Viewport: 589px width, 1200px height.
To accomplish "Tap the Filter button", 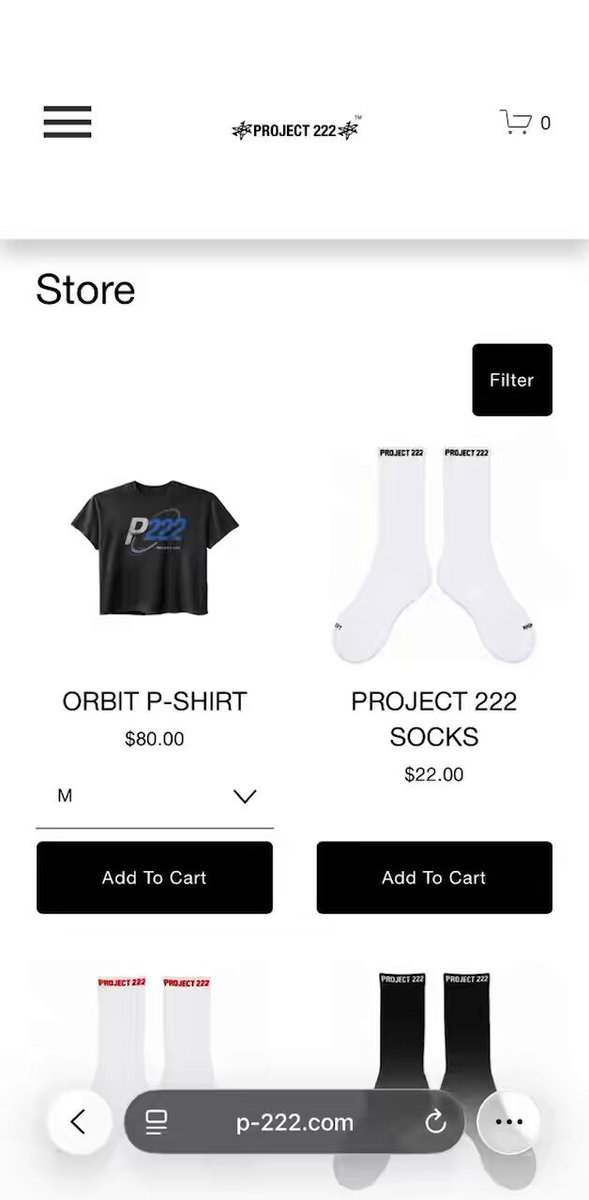I will coord(512,380).
